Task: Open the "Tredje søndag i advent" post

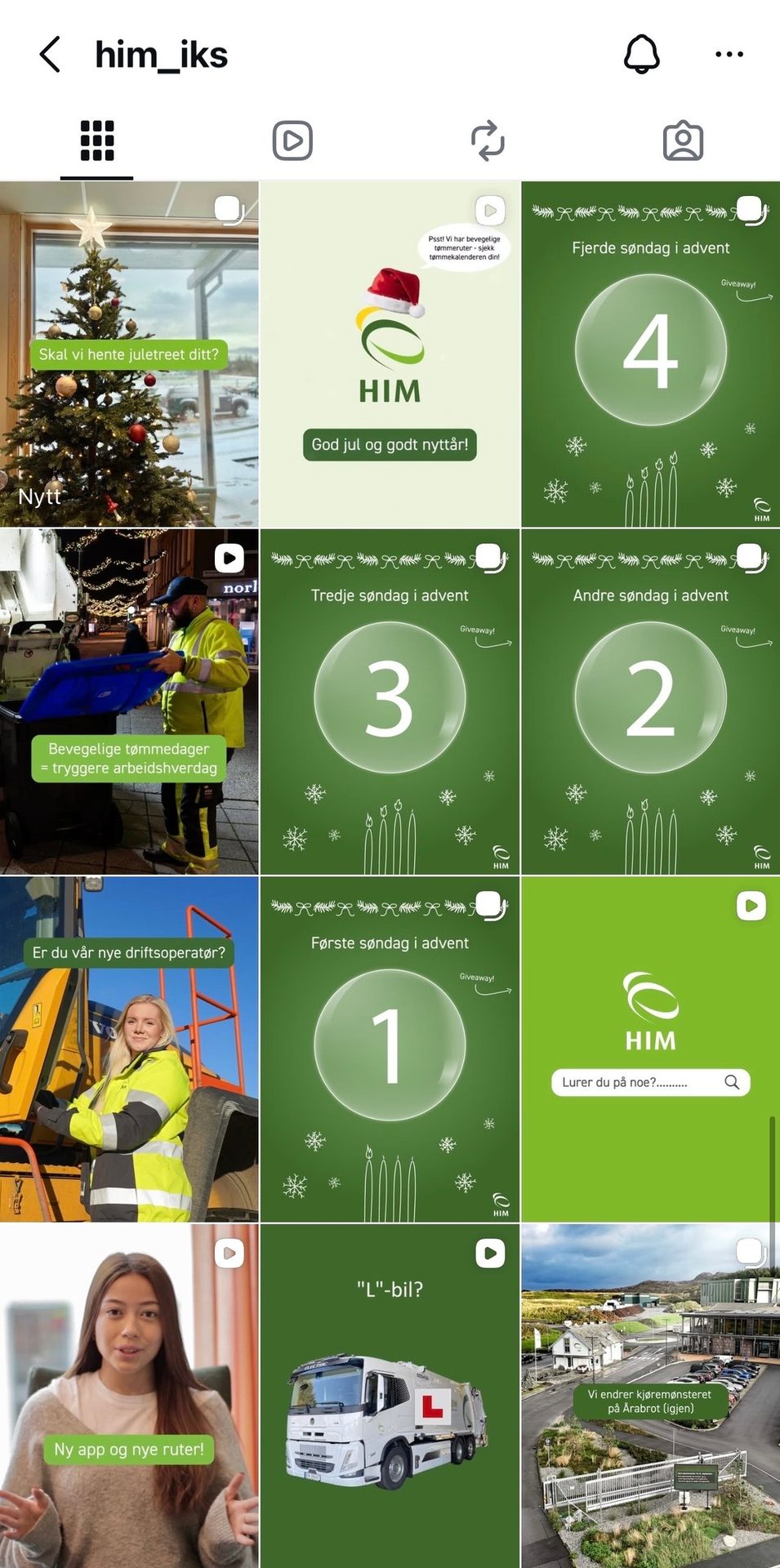Action: [x=390, y=702]
